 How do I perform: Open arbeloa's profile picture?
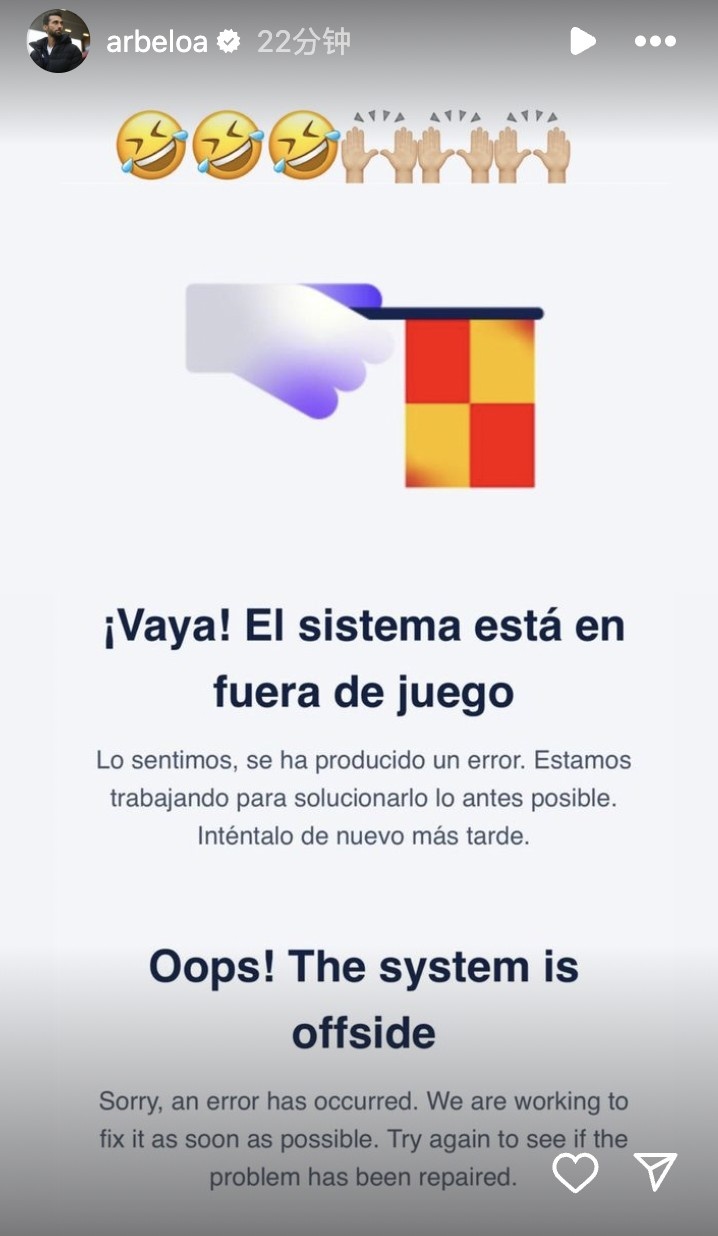pos(58,41)
